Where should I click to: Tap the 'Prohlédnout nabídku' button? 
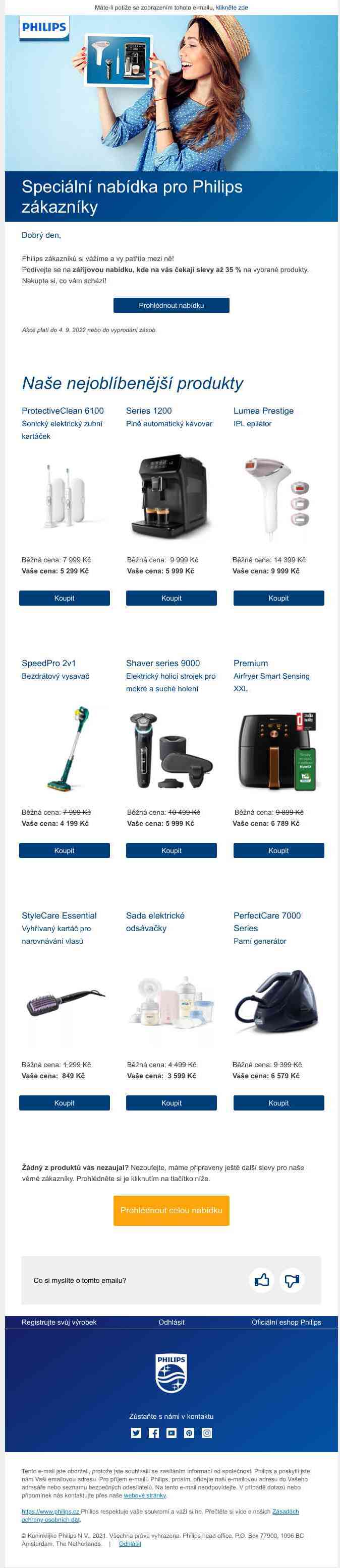tap(171, 305)
